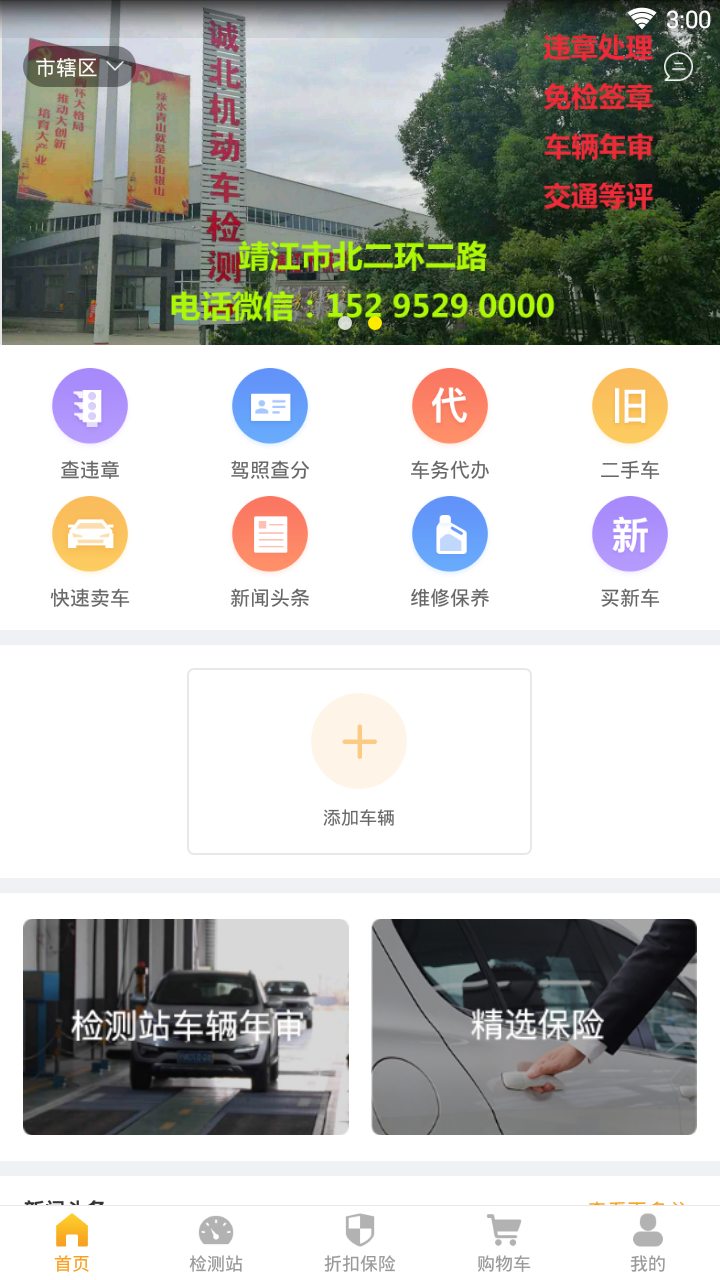This screenshot has height=1280, width=720.
Task: Open the 免检签章 inspection exemption link
Action: pos(597,97)
